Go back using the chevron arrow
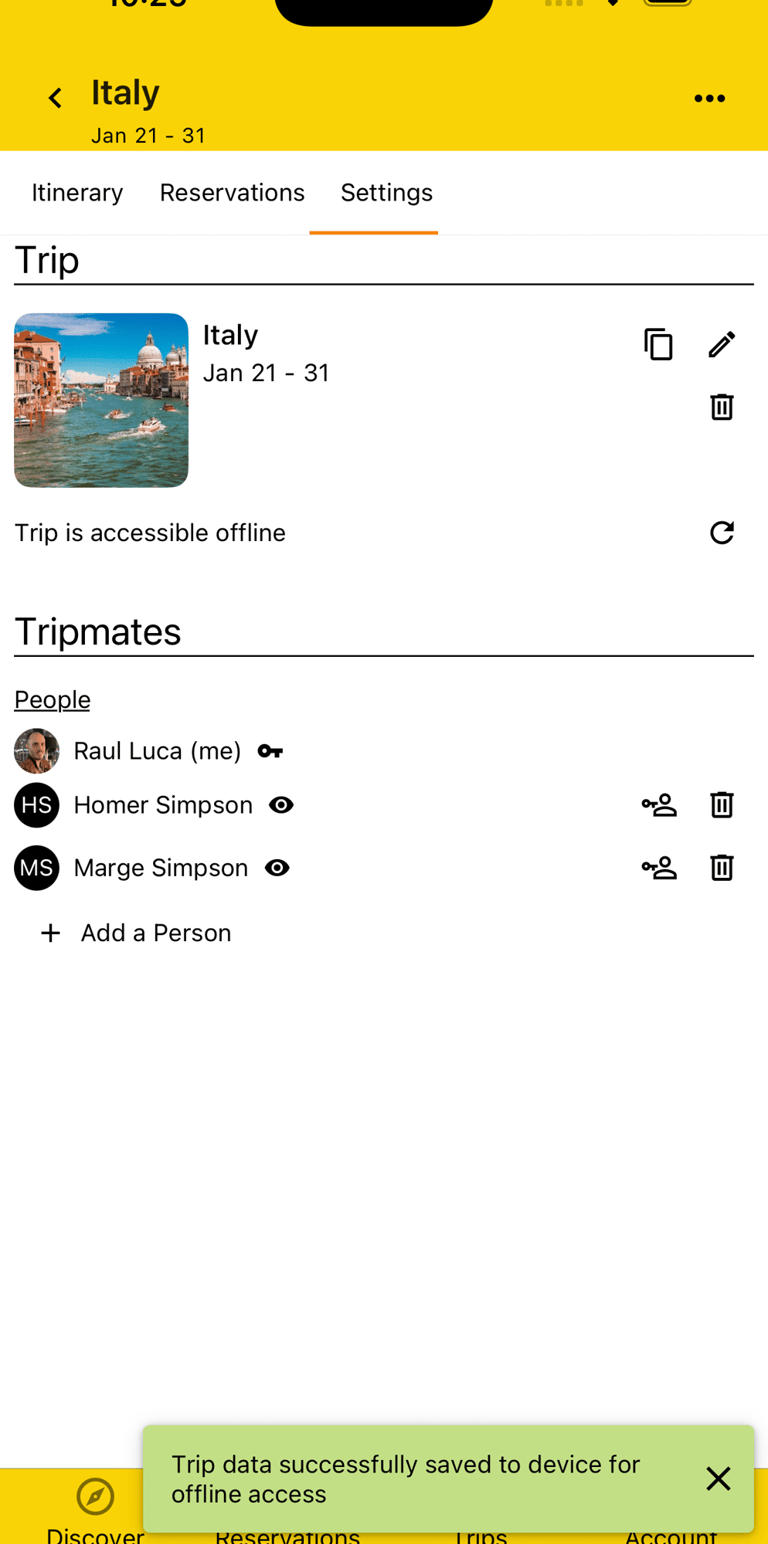 tap(55, 97)
